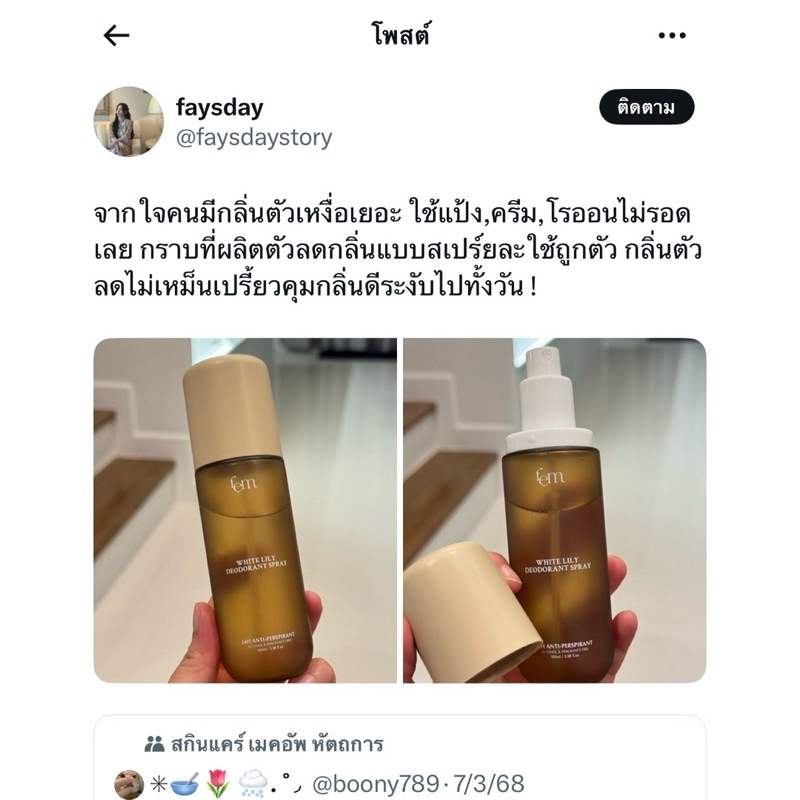This screenshot has width=800, height=800.
Task: Open the @faysdaystory handle
Action: pos(254,138)
